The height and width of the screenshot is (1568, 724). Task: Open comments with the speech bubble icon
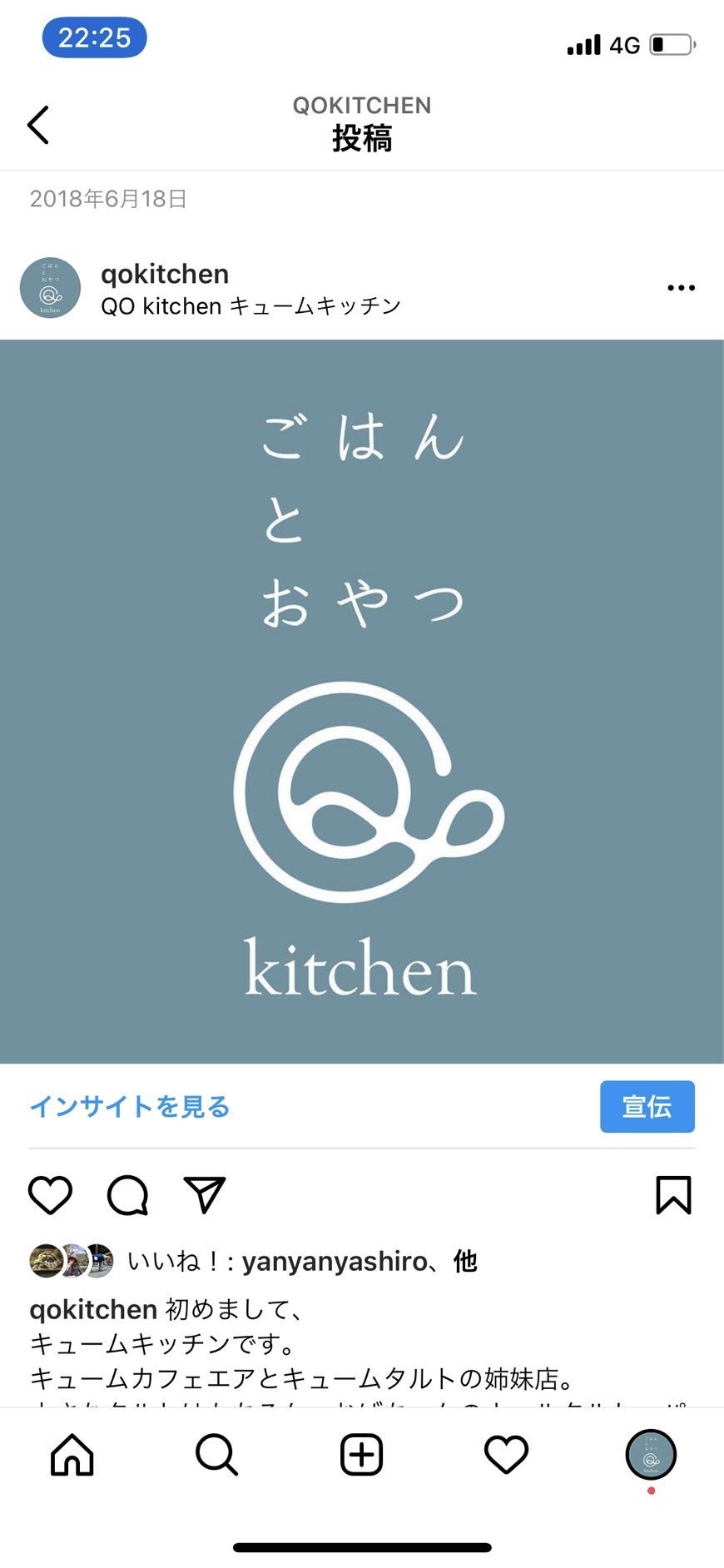click(127, 1195)
